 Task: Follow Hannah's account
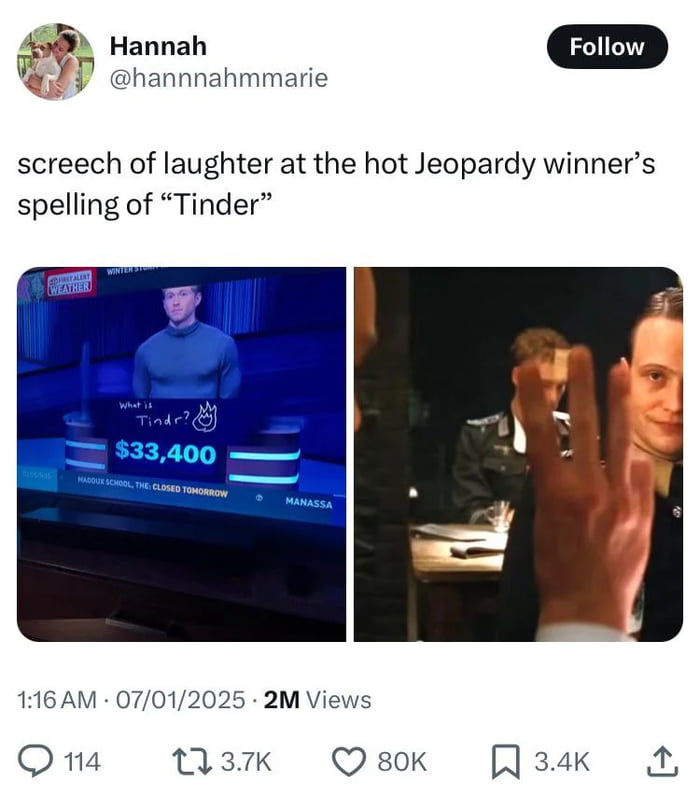coord(607,47)
